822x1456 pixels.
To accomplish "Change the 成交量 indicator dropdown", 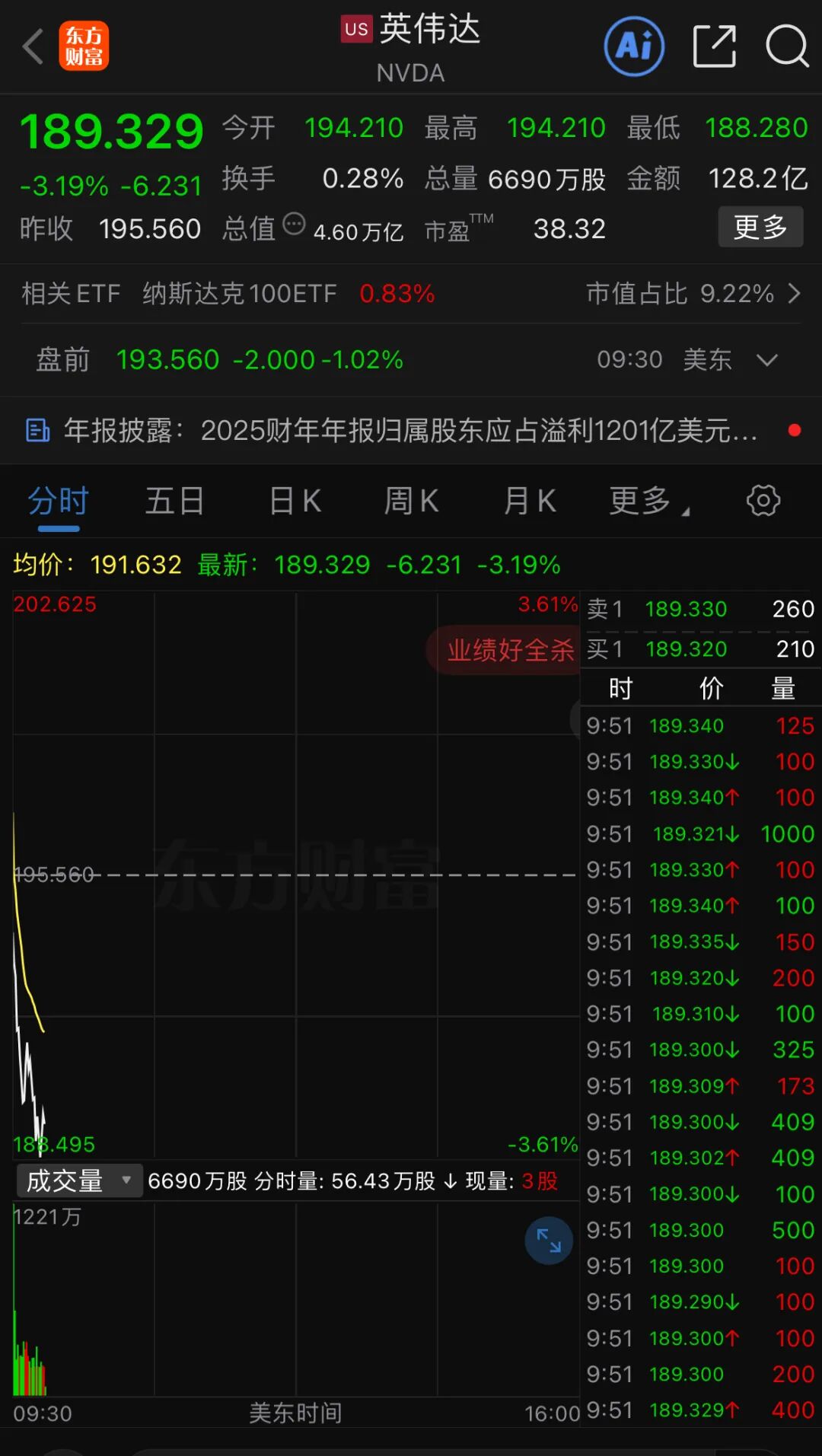I will pyautogui.click(x=79, y=1180).
